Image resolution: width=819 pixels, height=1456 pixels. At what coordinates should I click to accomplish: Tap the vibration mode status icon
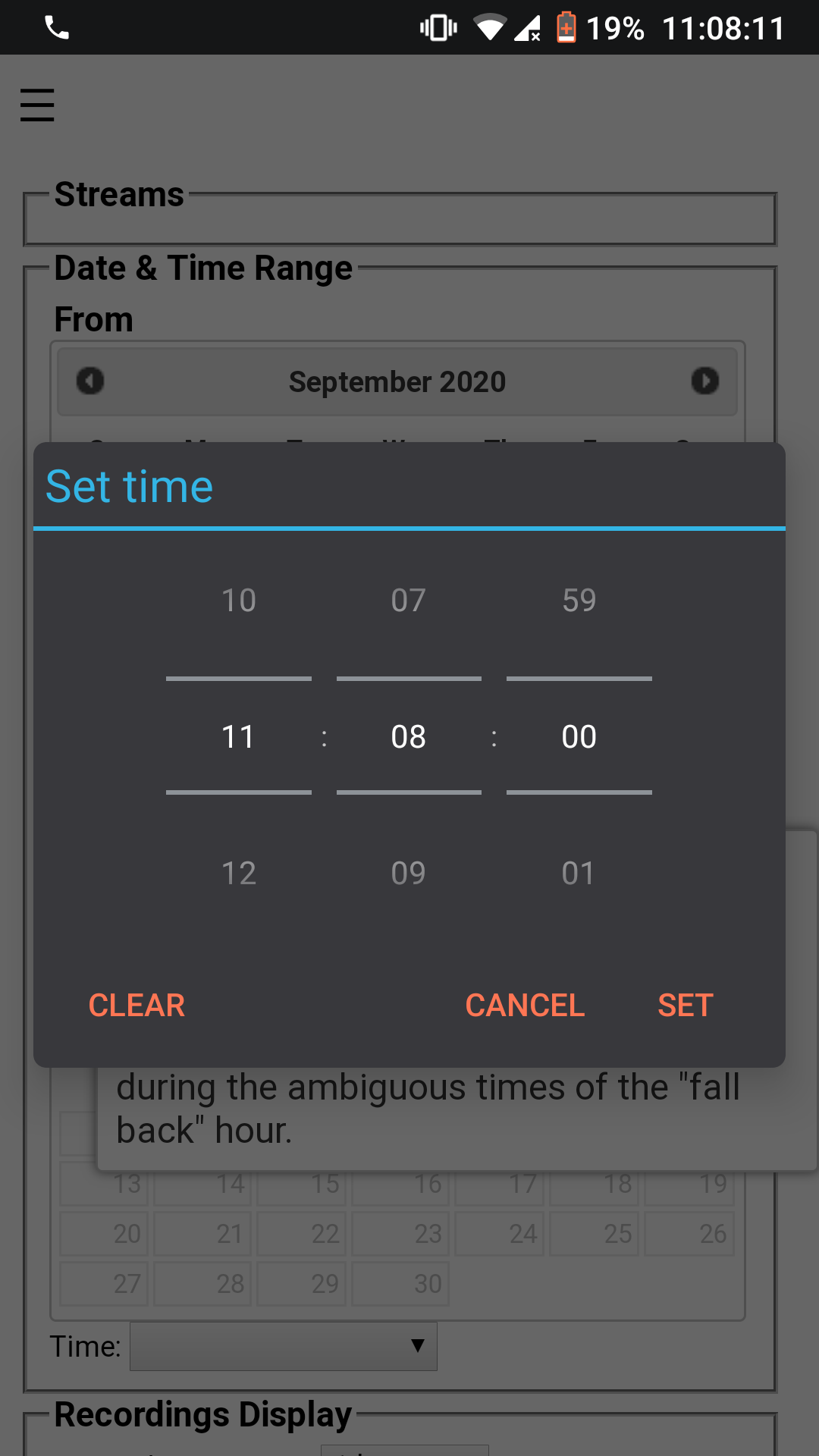tap(438, 27)
